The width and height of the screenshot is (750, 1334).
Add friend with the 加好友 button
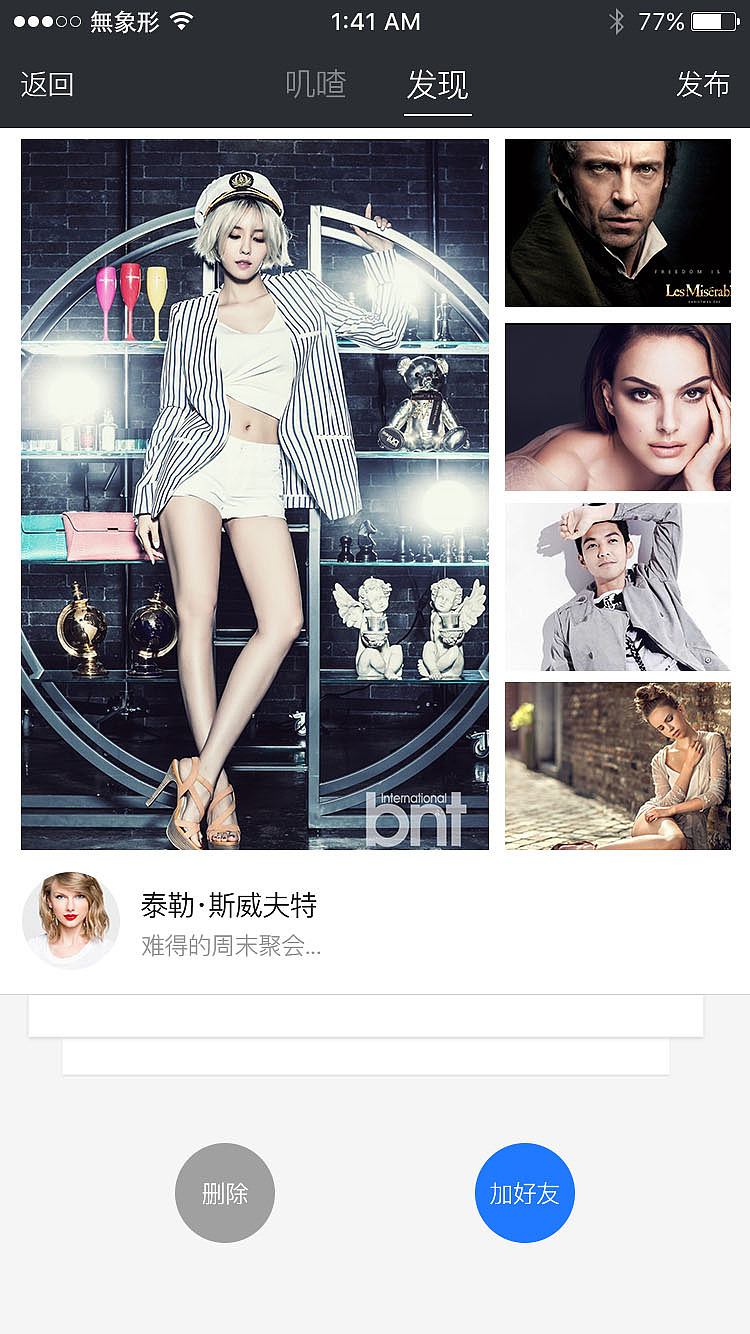pyautogui.click(x=525, y=1193)
